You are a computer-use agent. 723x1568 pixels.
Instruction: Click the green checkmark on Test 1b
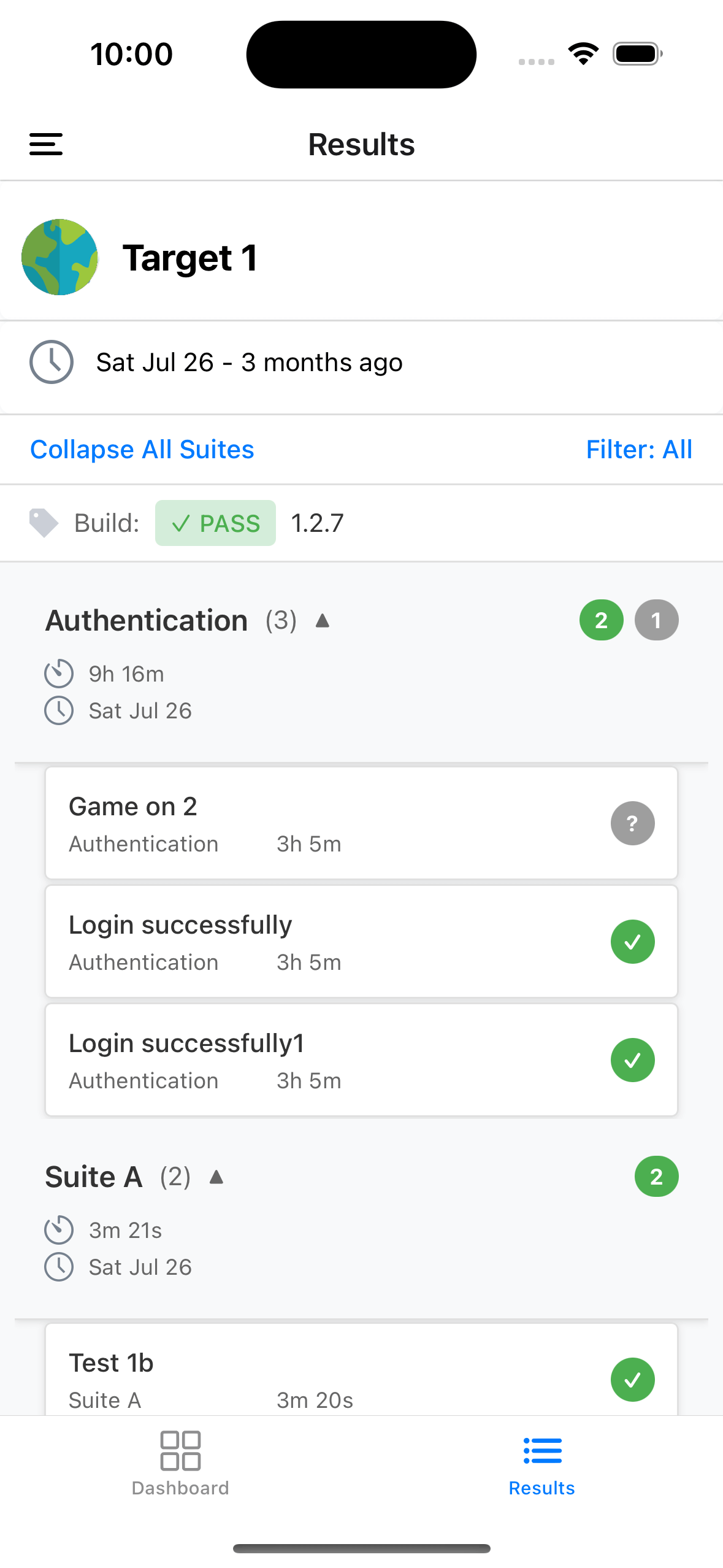point(632,1380)
